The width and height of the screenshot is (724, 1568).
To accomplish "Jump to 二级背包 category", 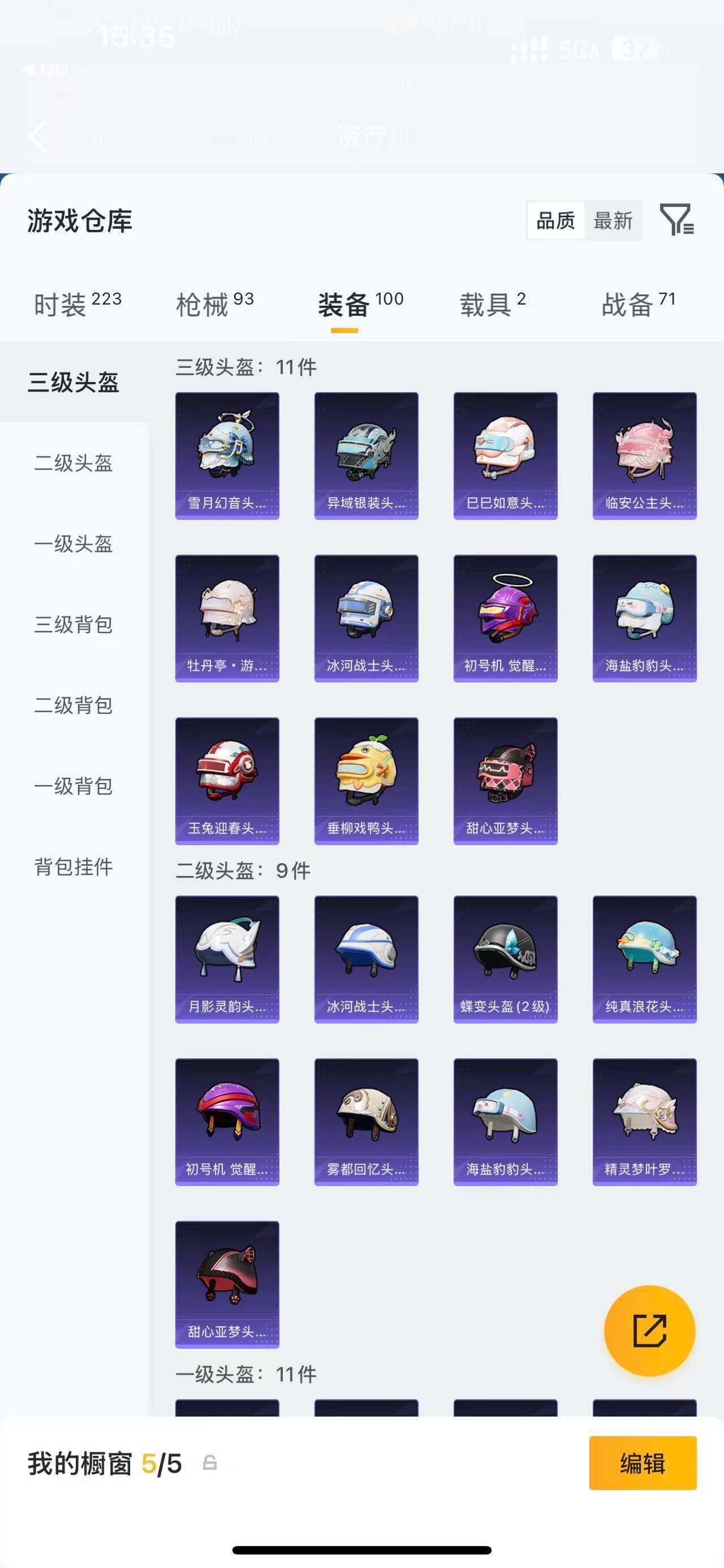I will (x=74, y=705).
